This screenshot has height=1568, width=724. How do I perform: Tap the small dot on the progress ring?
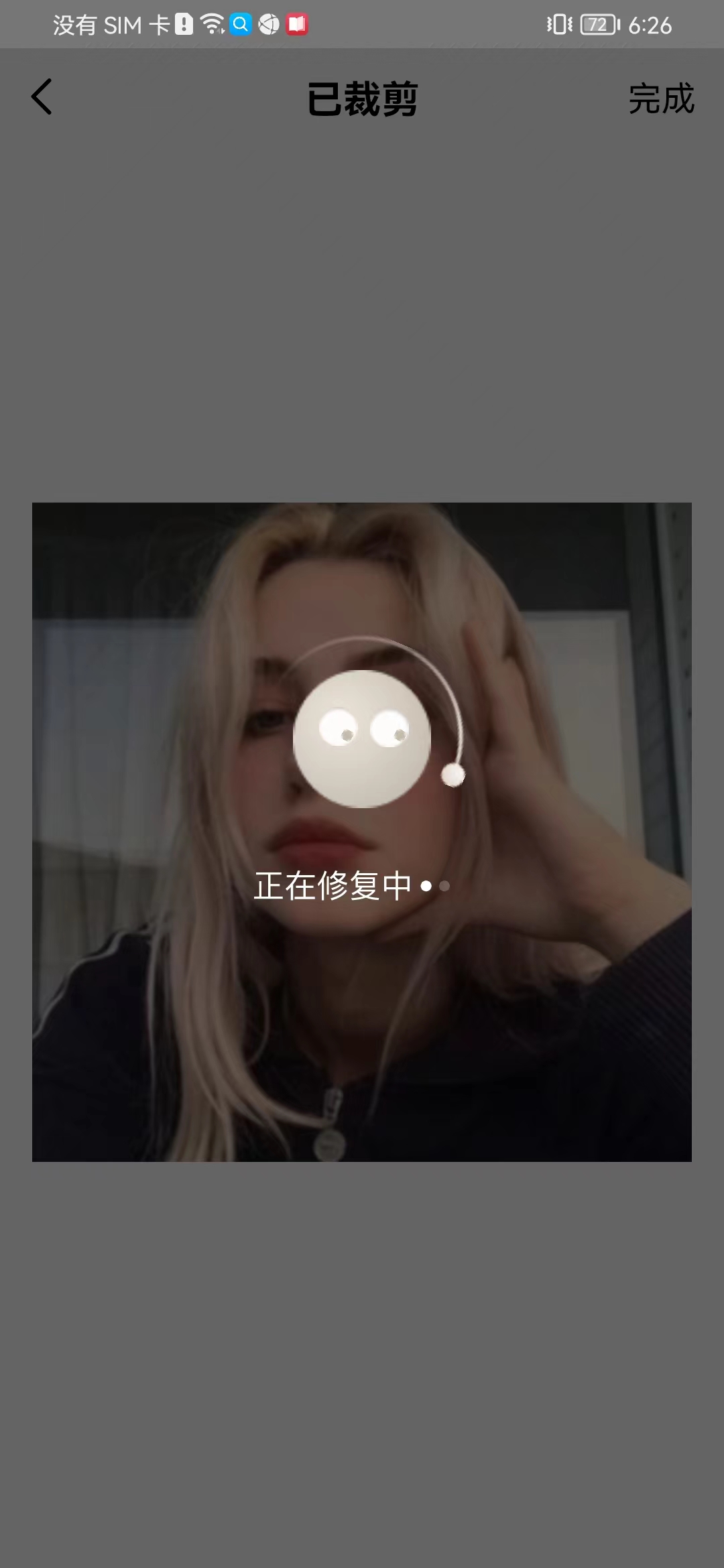point(452,775)
